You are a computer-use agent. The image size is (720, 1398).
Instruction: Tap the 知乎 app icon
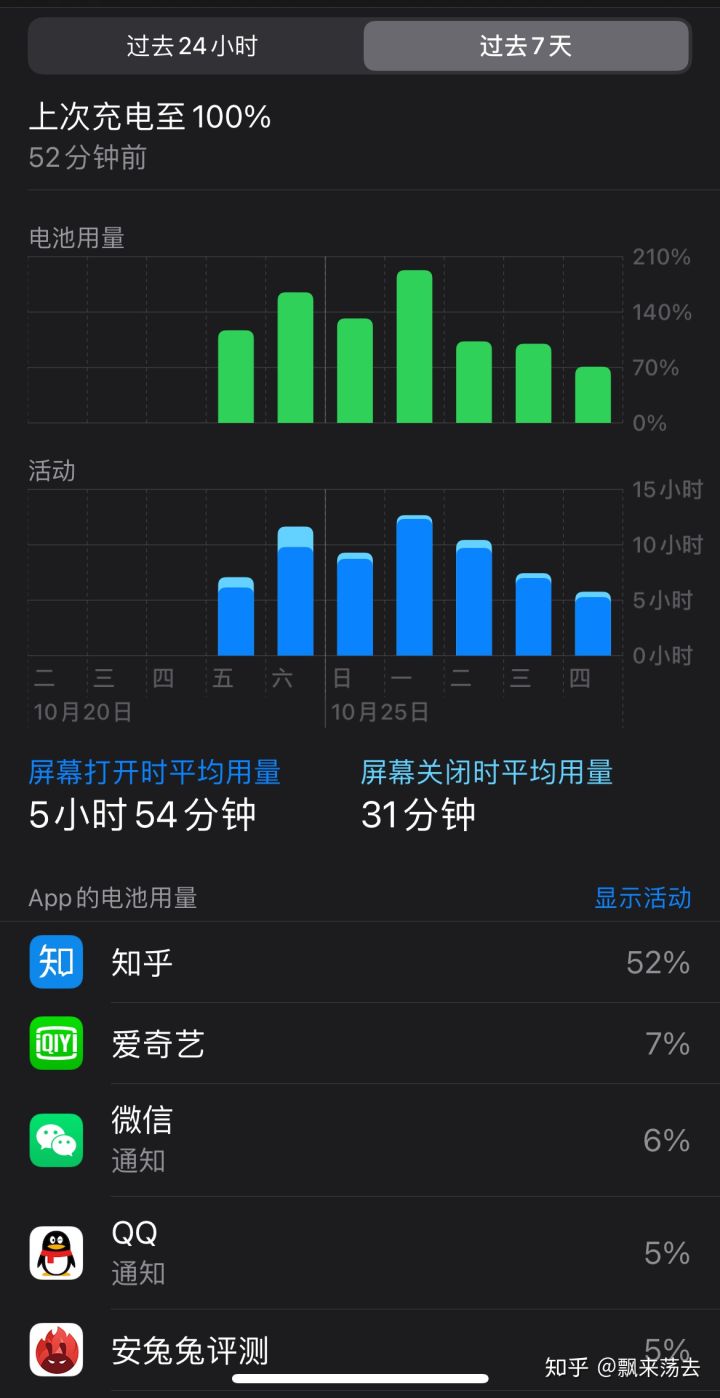(x=56, y=962)
